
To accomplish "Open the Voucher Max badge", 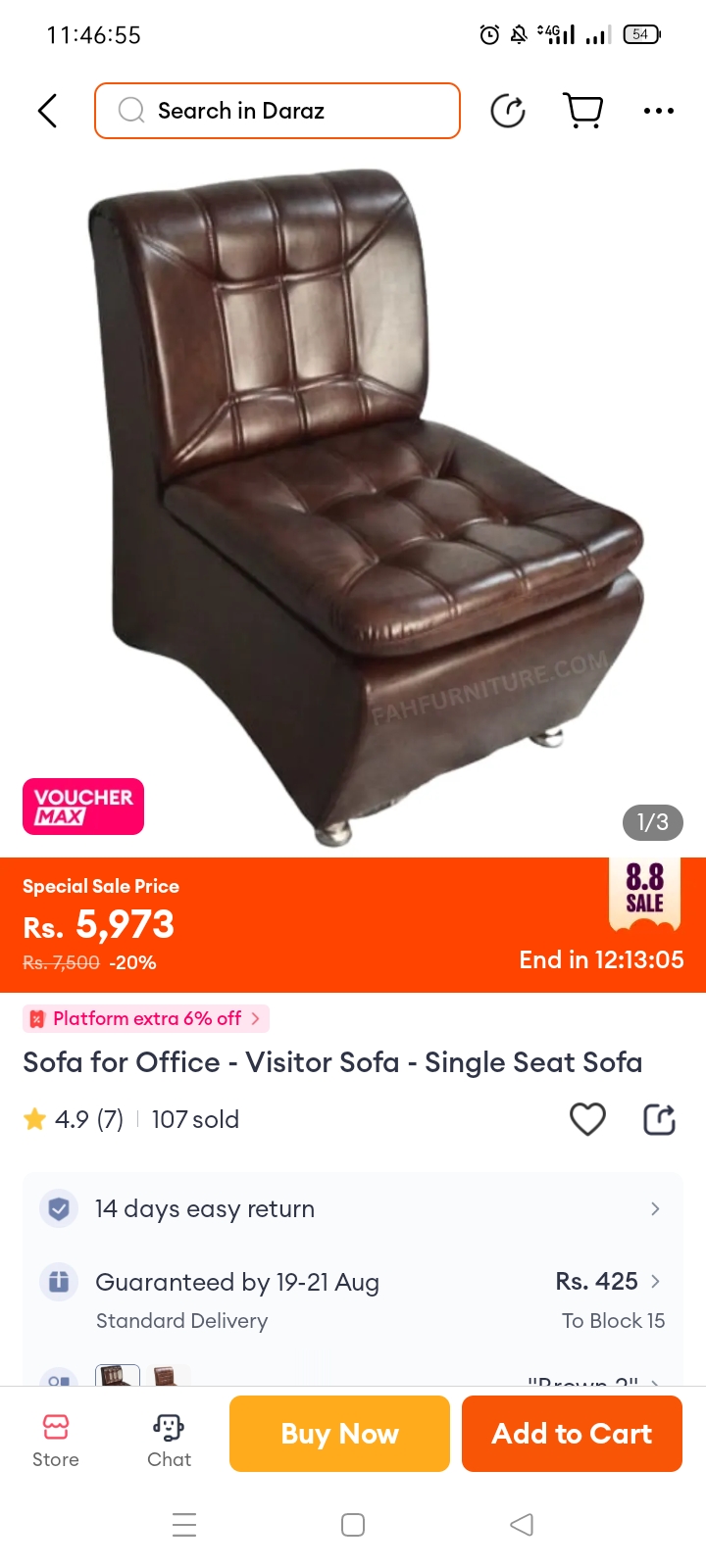I will point(83,807).
